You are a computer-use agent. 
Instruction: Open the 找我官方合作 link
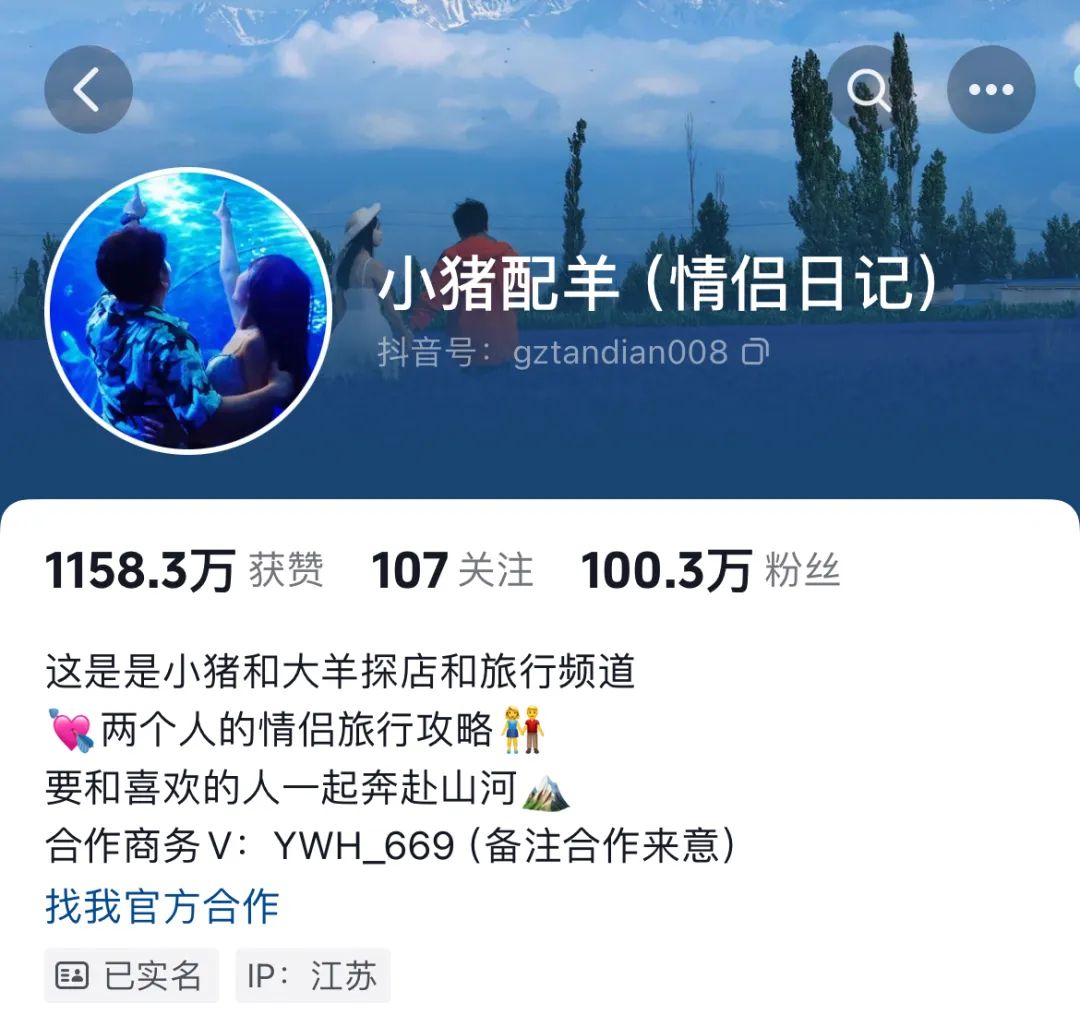point(162,906)
